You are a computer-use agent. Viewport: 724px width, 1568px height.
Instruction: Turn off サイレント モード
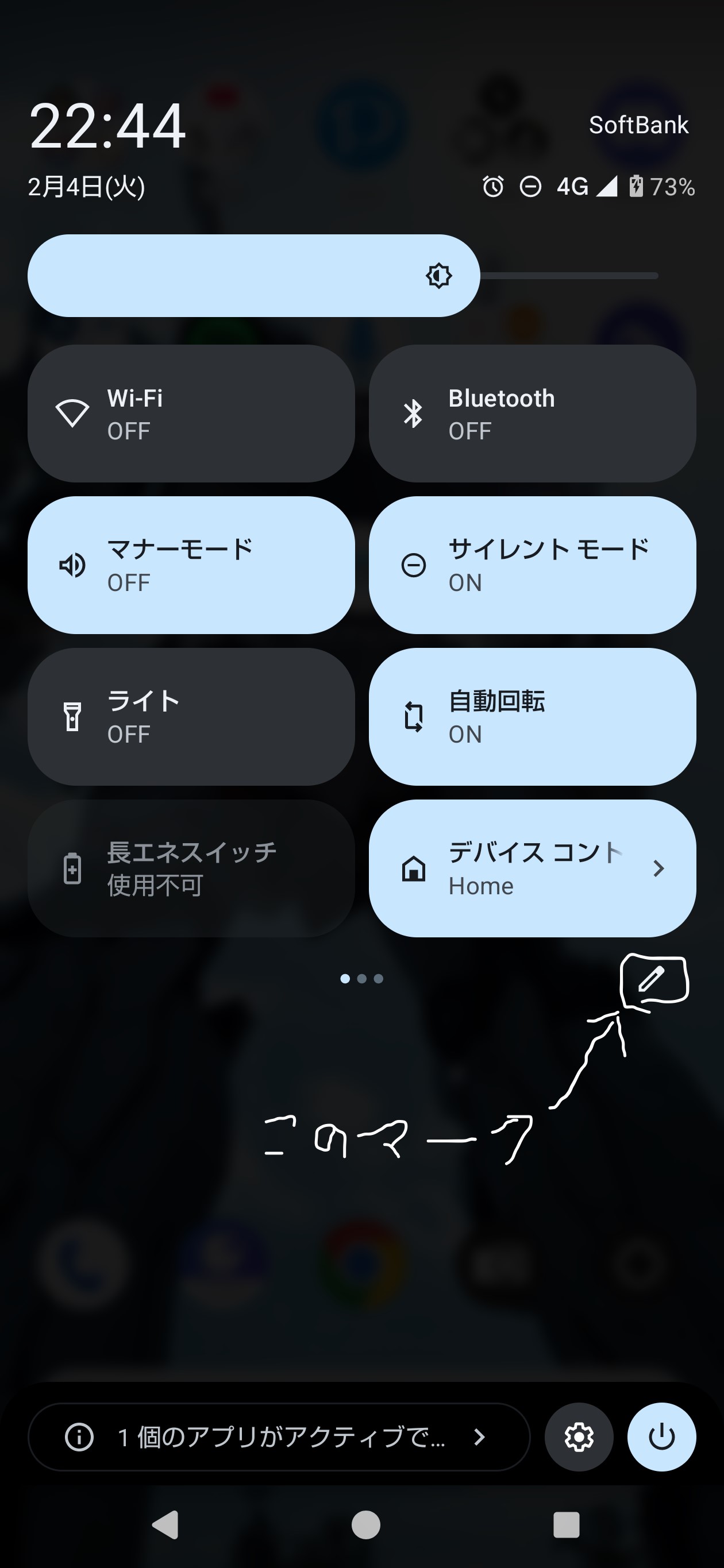[532, 565]
